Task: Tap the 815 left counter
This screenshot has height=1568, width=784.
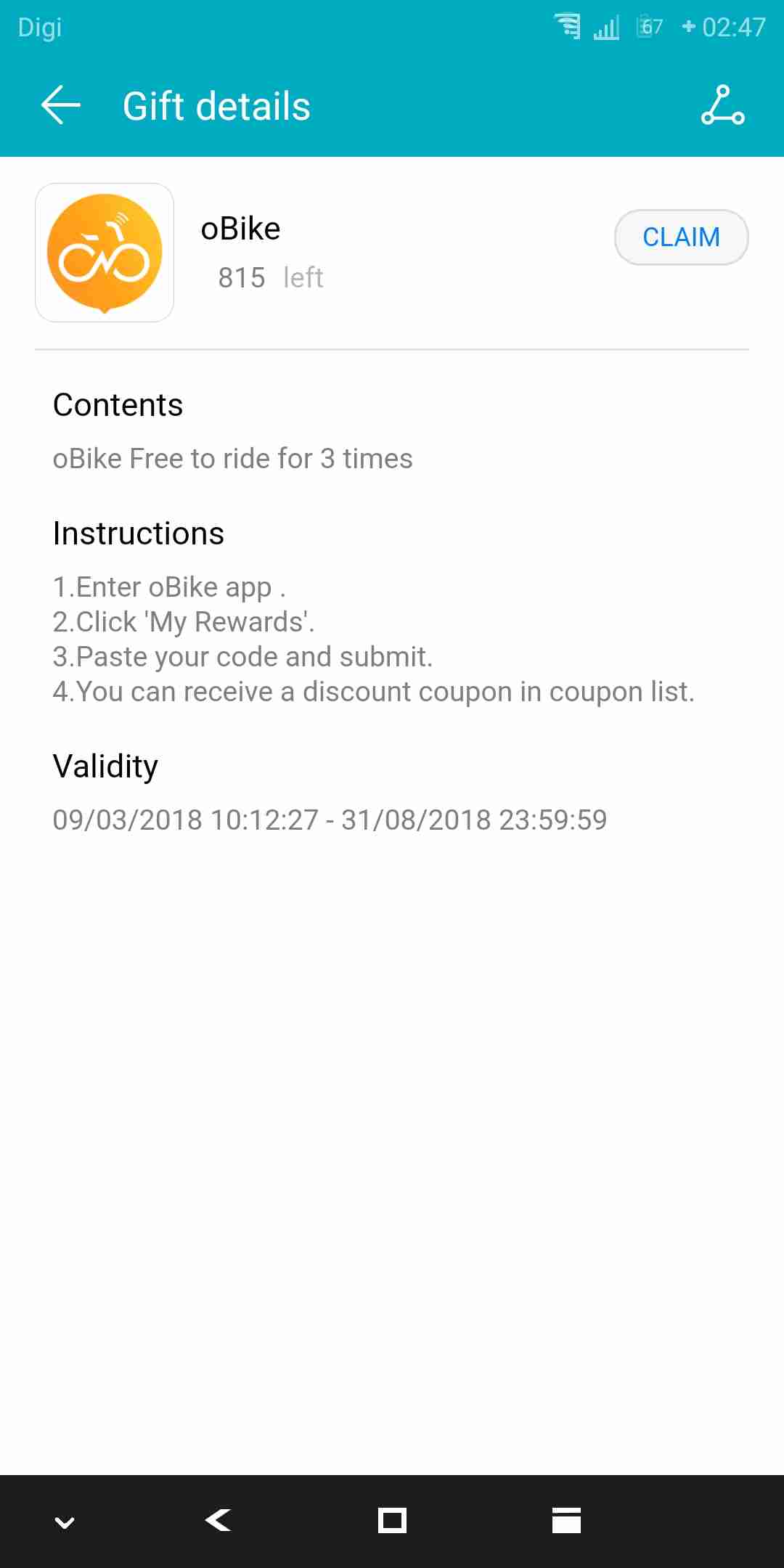Action: pos(271,278)
